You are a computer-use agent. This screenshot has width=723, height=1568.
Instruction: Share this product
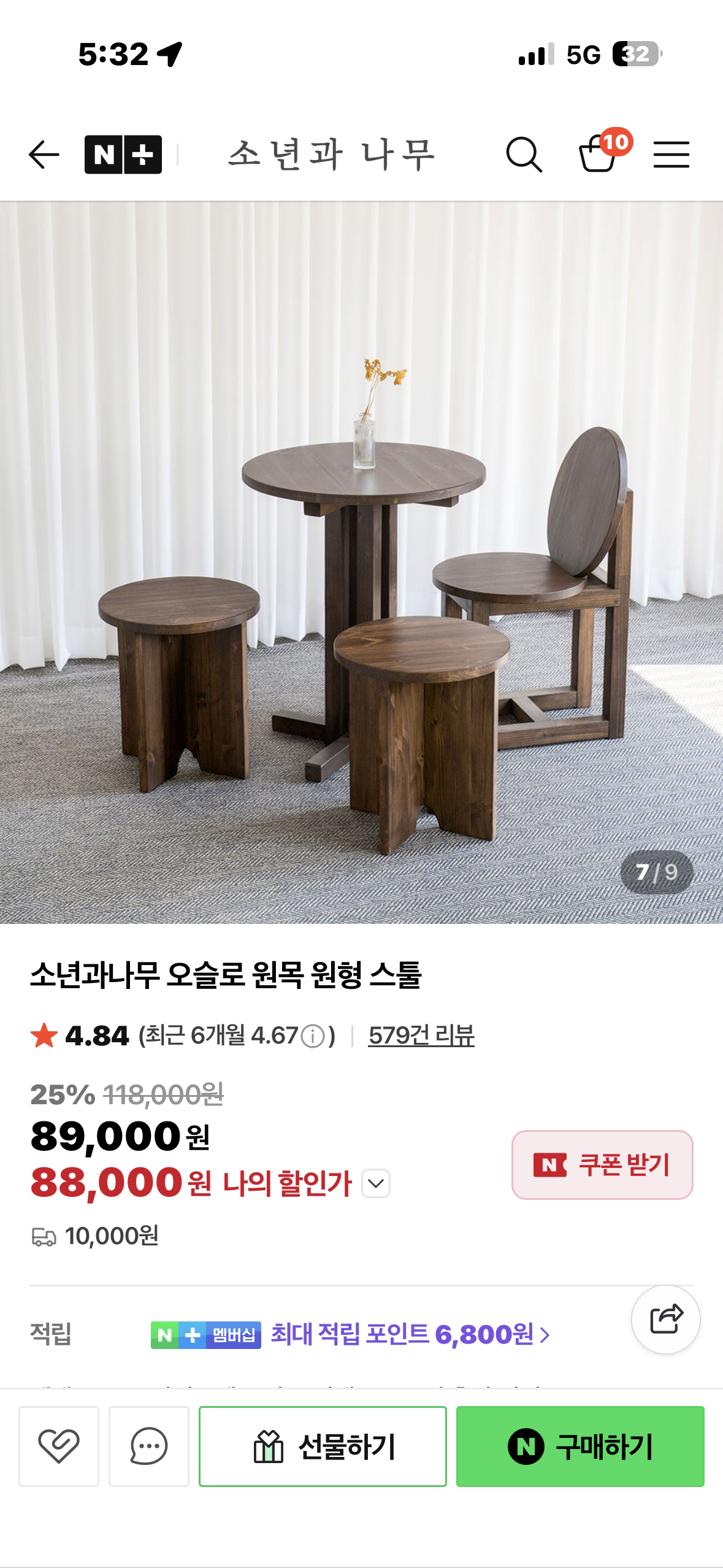pyautogui.click(x=666, y=1319)
